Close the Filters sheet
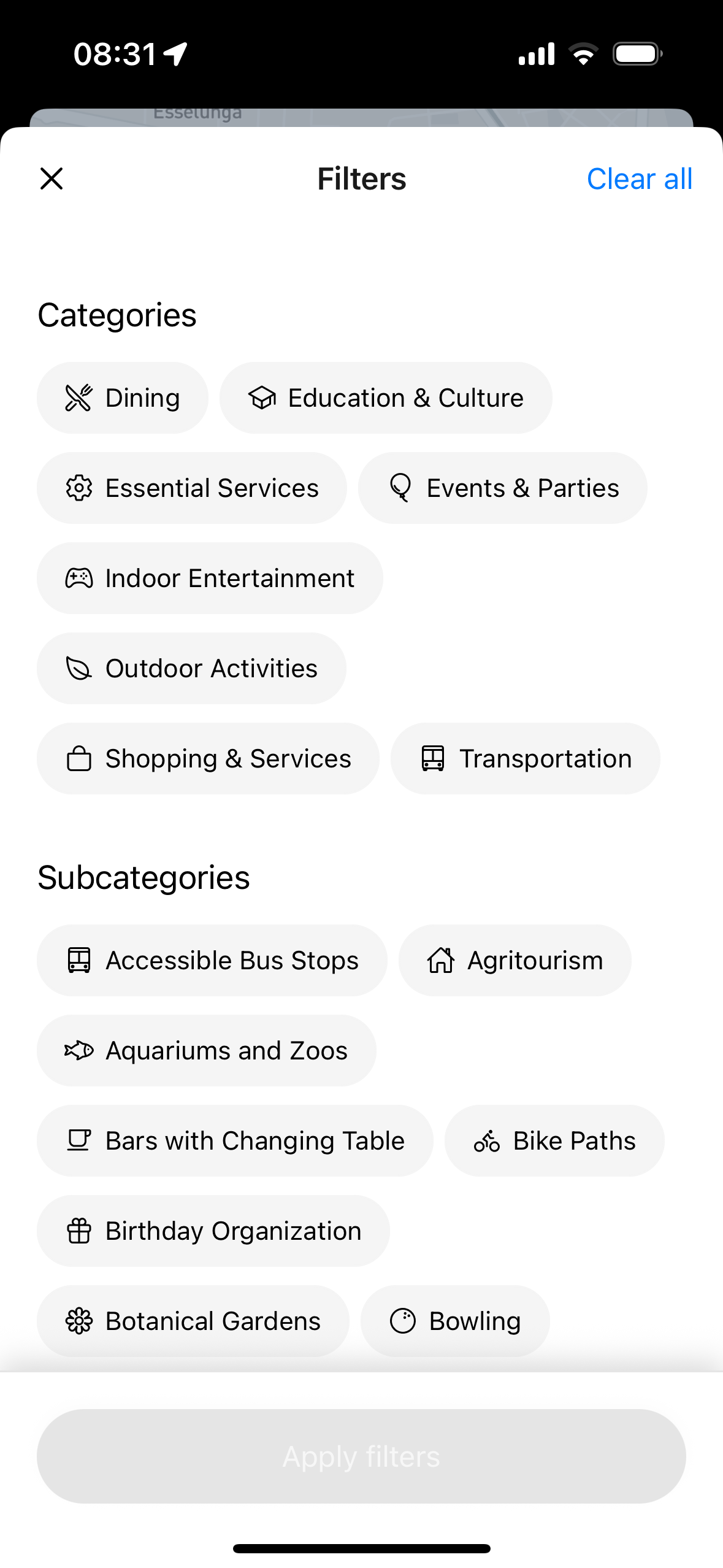Screen dimensions: 723x1568 [x=52, y=179]
